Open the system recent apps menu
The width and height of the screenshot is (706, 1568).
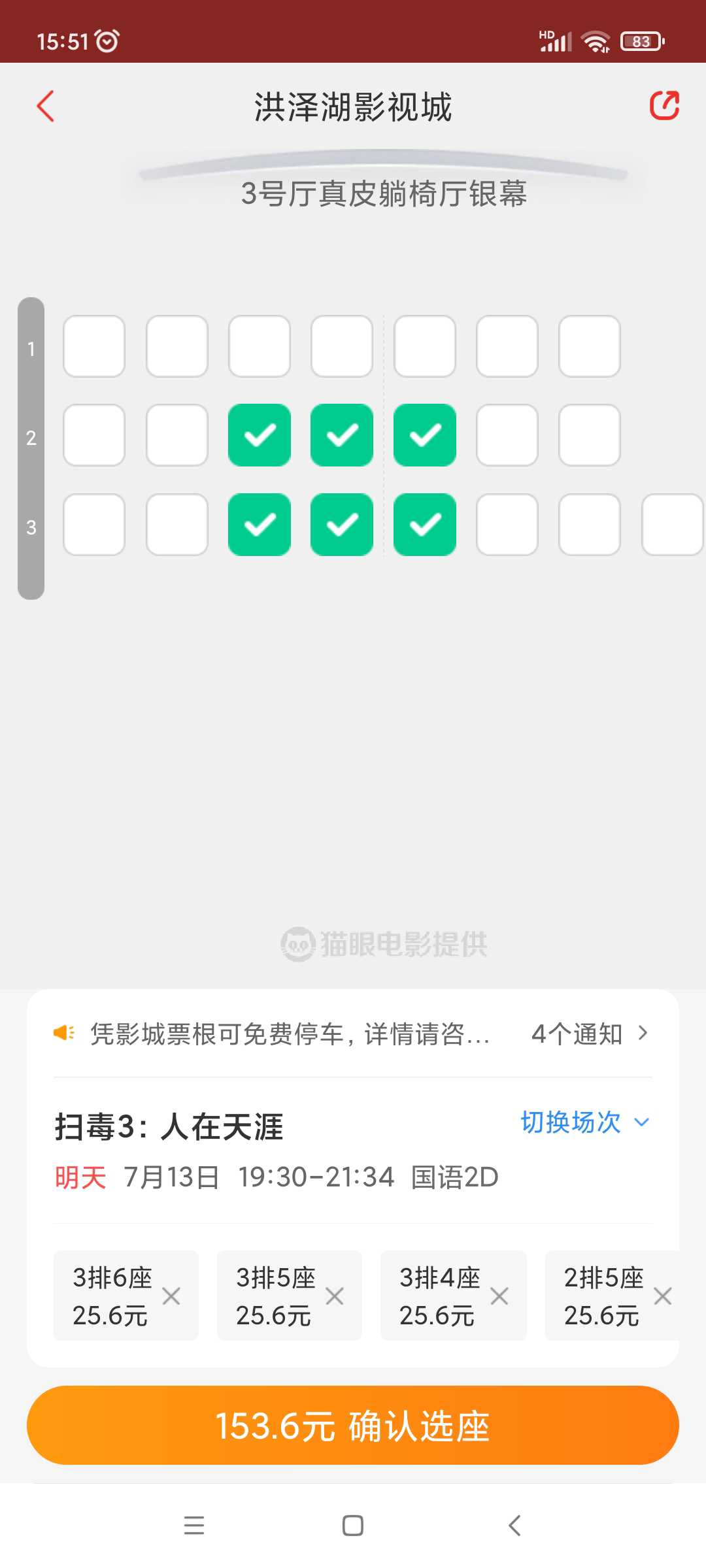point(194,1526)
